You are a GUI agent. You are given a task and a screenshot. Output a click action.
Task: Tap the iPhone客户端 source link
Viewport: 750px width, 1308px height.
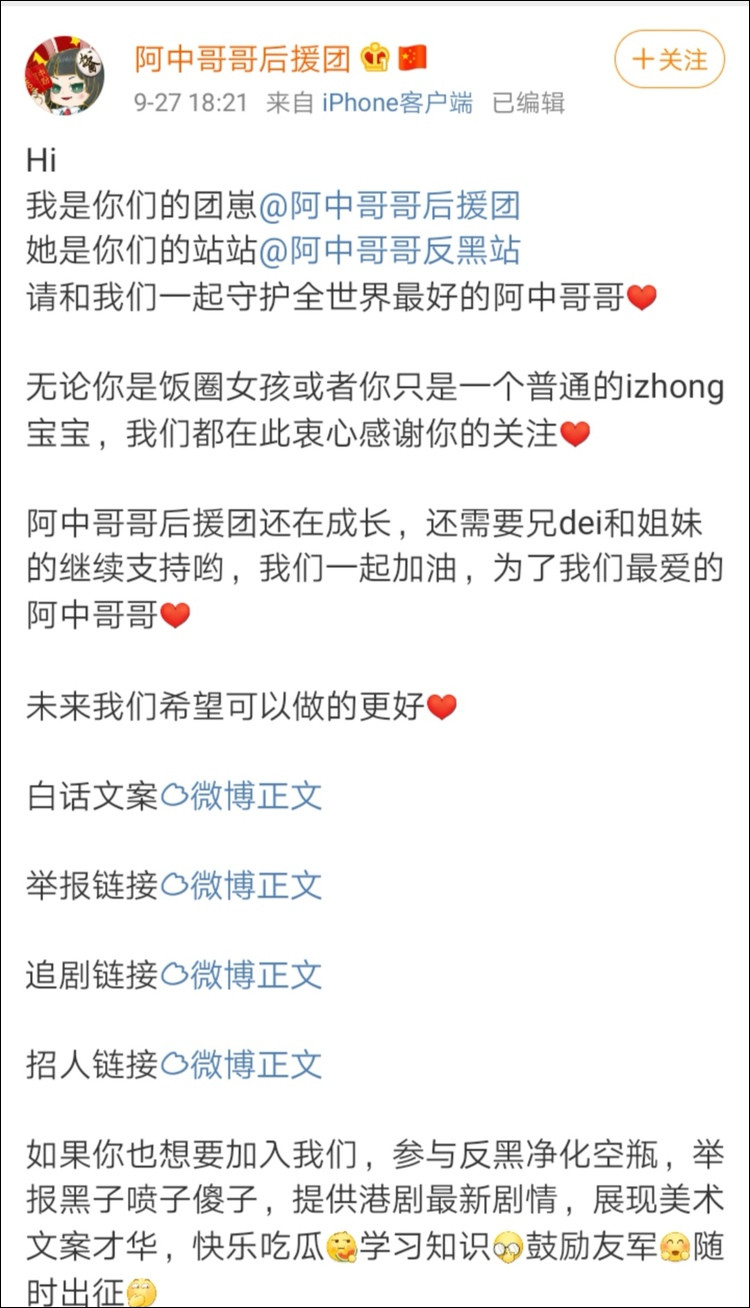click(397, 103)
